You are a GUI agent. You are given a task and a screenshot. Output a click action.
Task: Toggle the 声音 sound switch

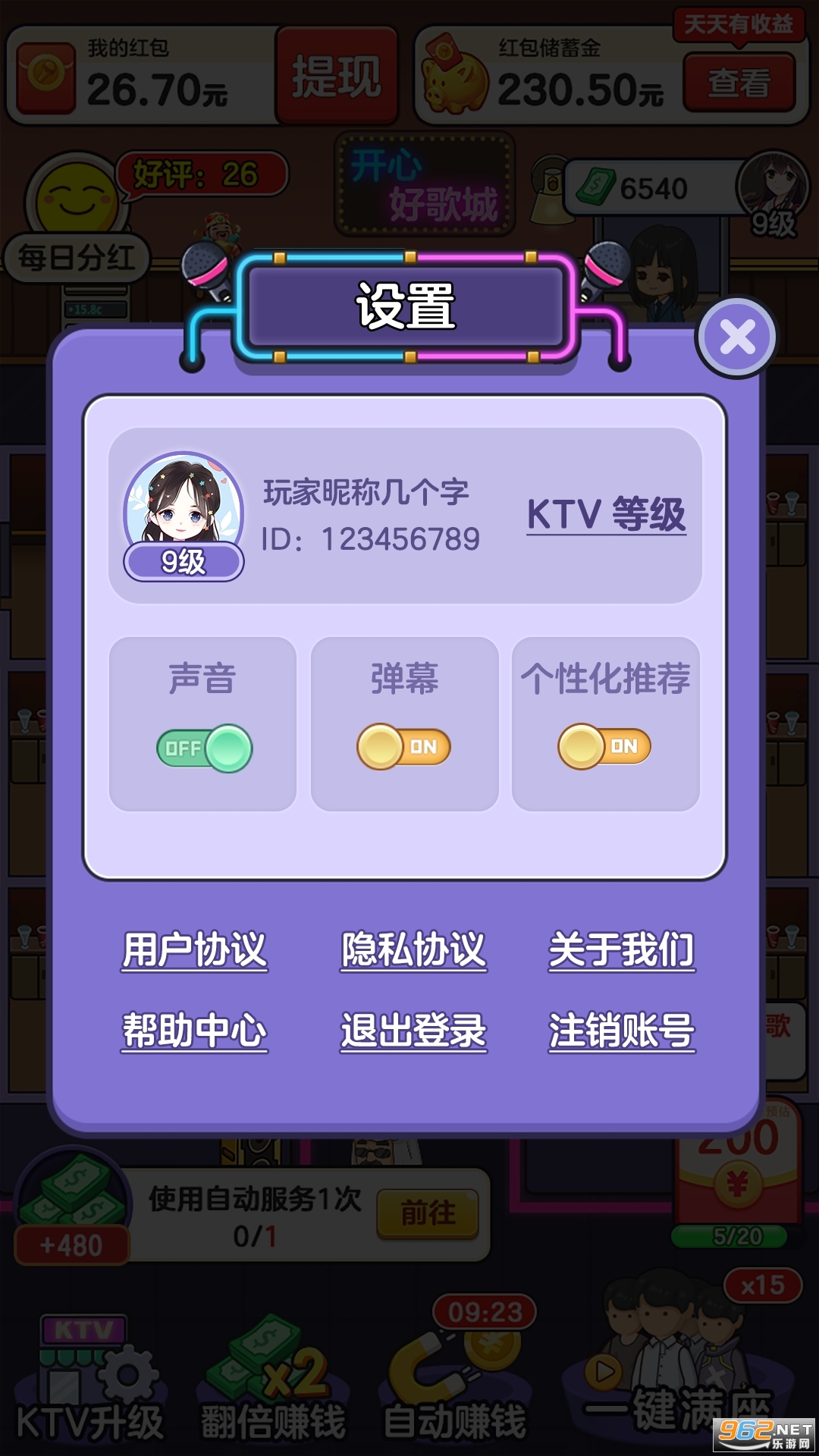(x=204, y=748)
